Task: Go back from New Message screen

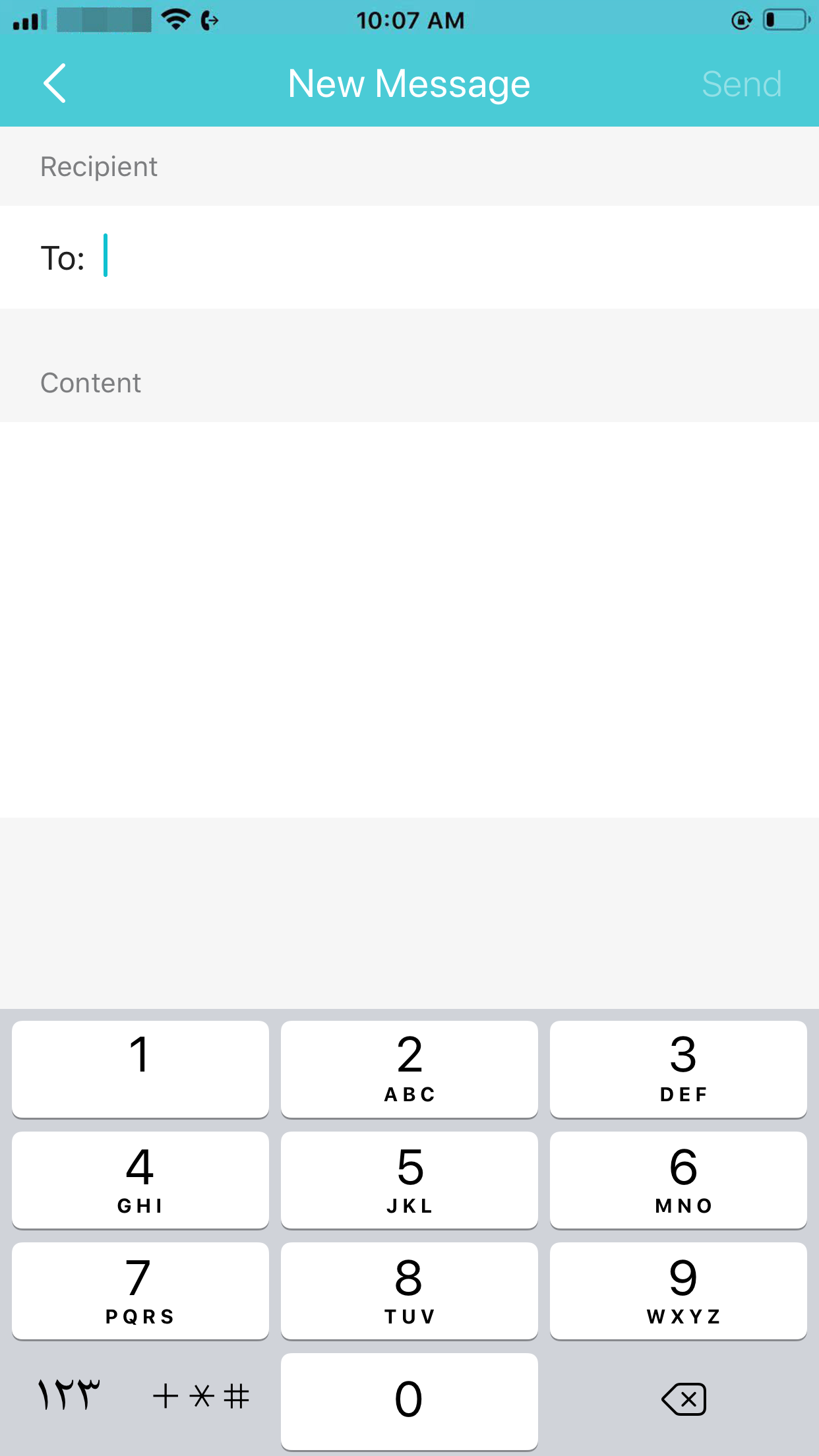Action: pos(54,84)
